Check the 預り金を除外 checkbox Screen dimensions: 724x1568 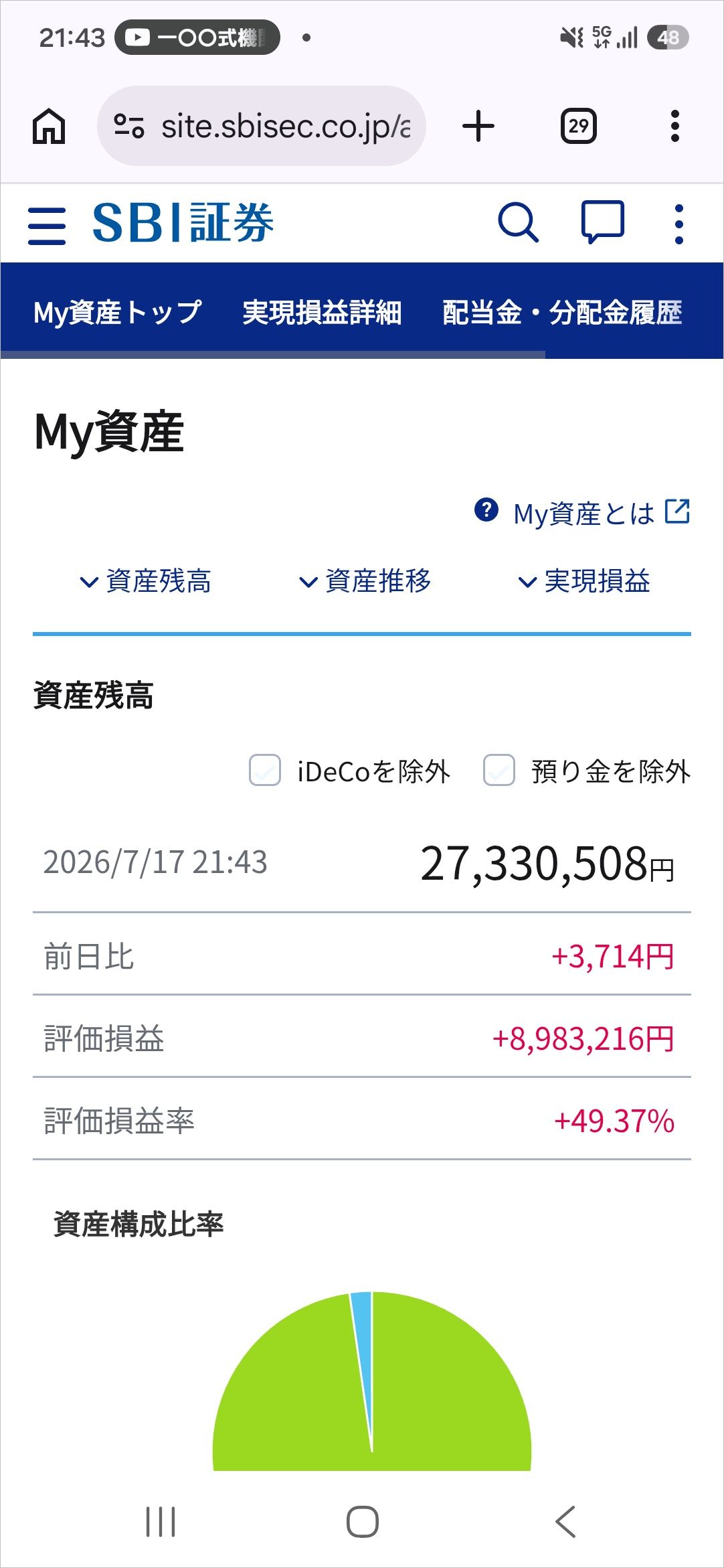click(x=499, y=770)
